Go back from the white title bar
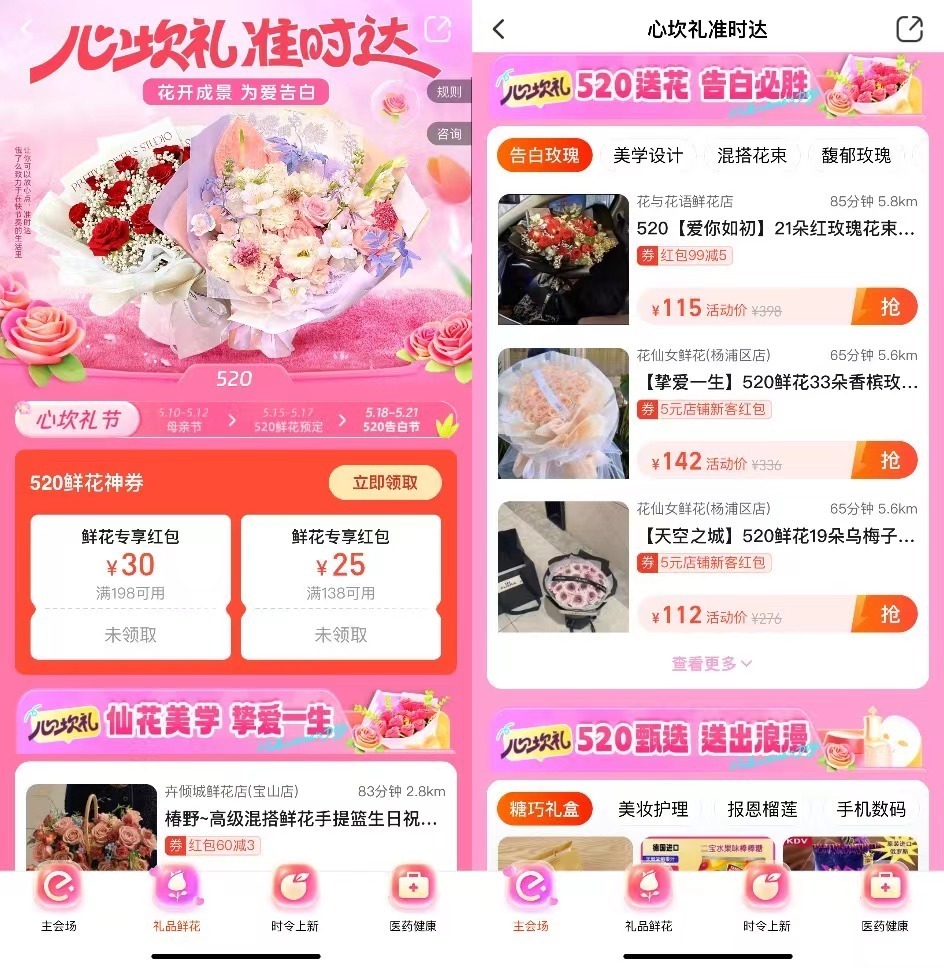This screenshot has height=968, width=944. 499,30
